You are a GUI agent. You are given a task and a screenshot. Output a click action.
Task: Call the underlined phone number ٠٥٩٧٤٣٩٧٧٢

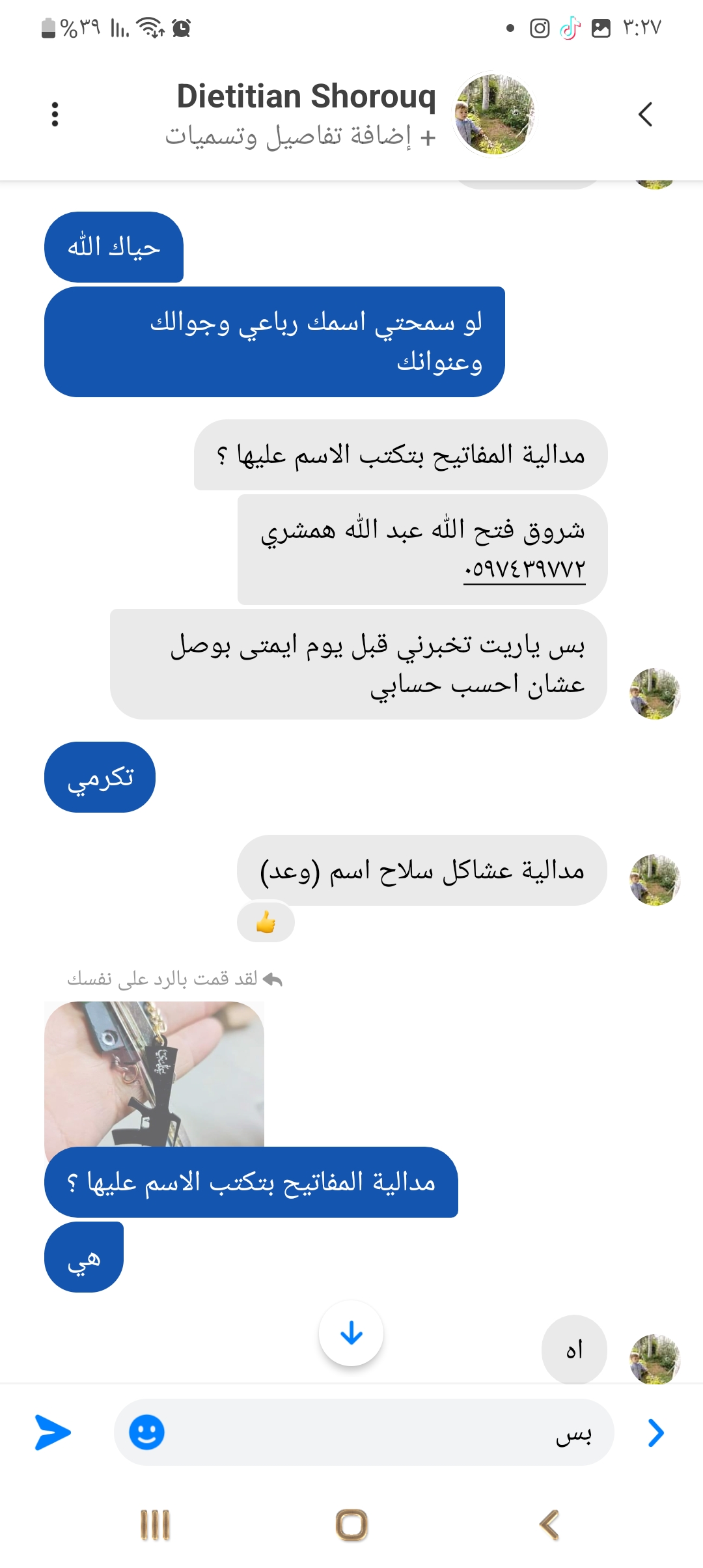524,569
